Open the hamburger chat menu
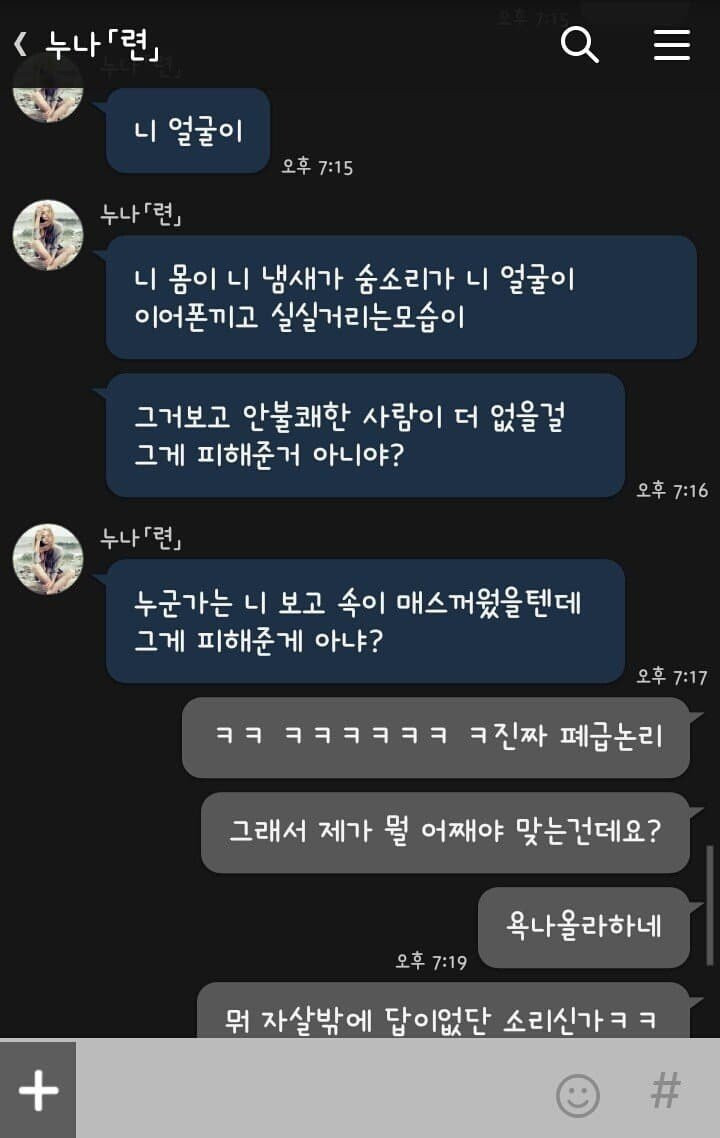This screenshot has height=1138, width=720. [x=671, y=44]
